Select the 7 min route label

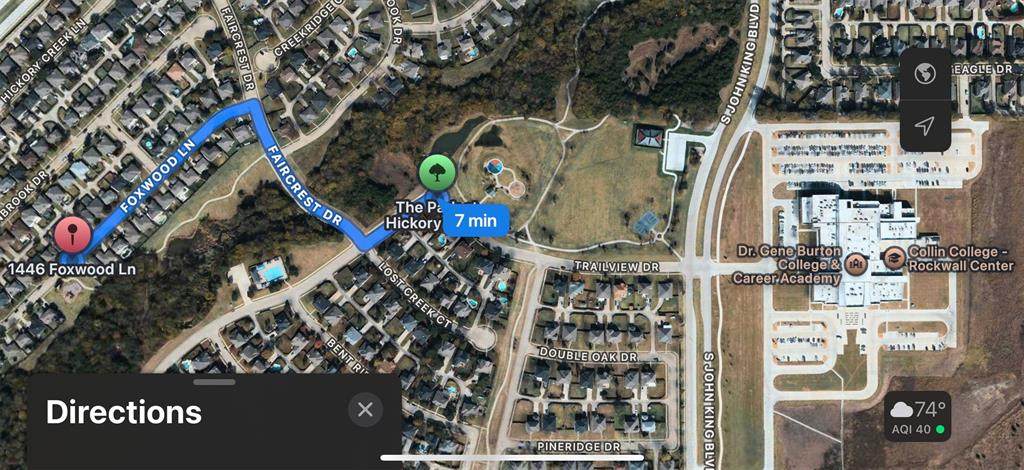click(476, 219)
